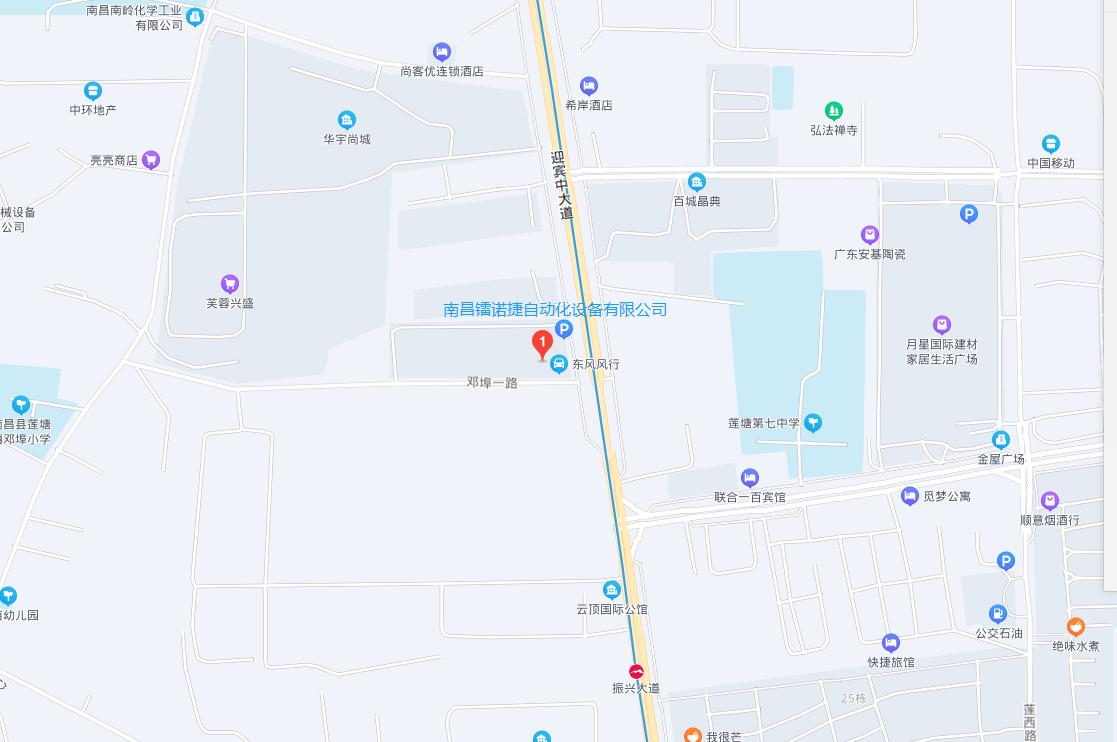
Task: Open the 觅梦公寓 apartment marker
Action: (x=910, y=496)
